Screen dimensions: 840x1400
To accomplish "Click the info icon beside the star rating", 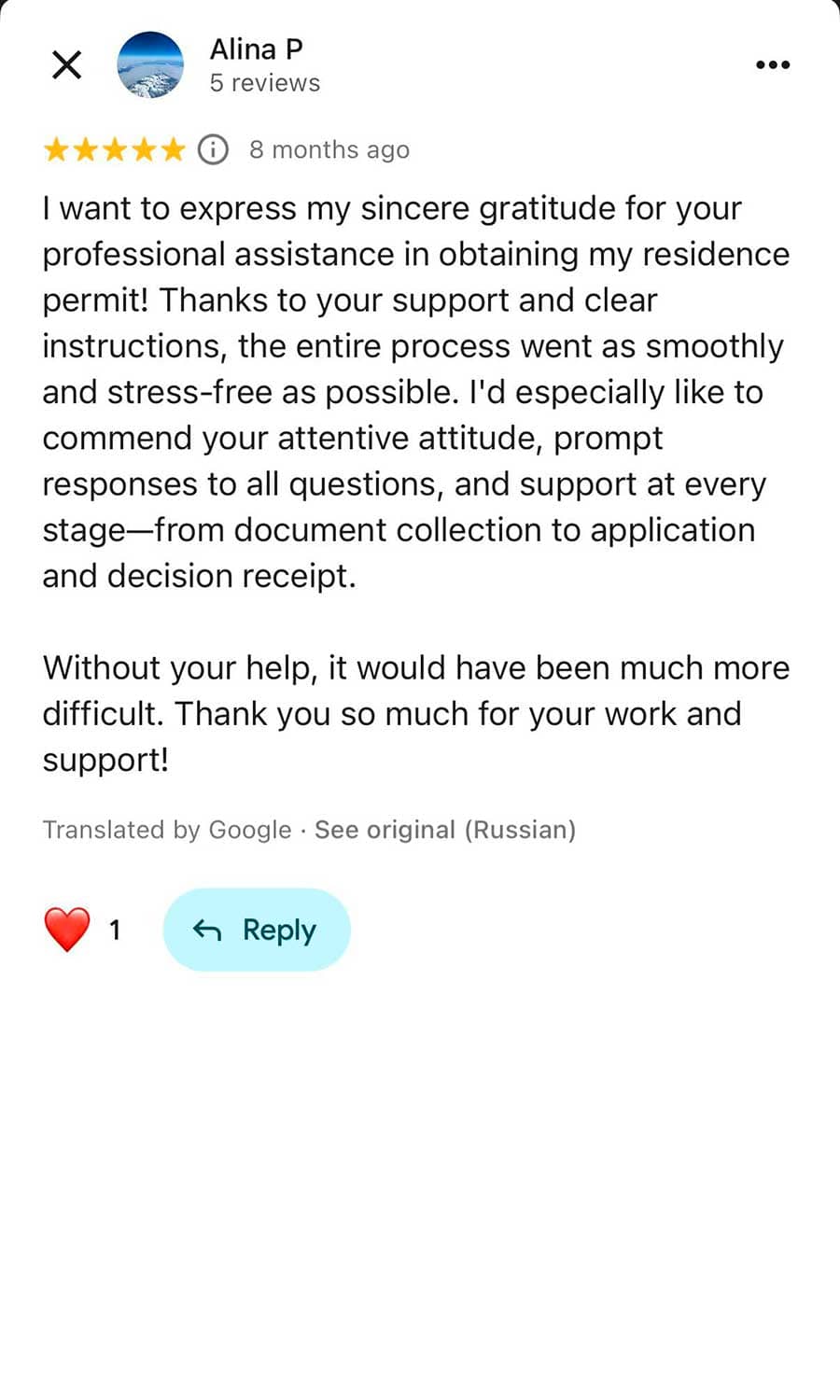I will pyautogui.click(x=211, y=149).
